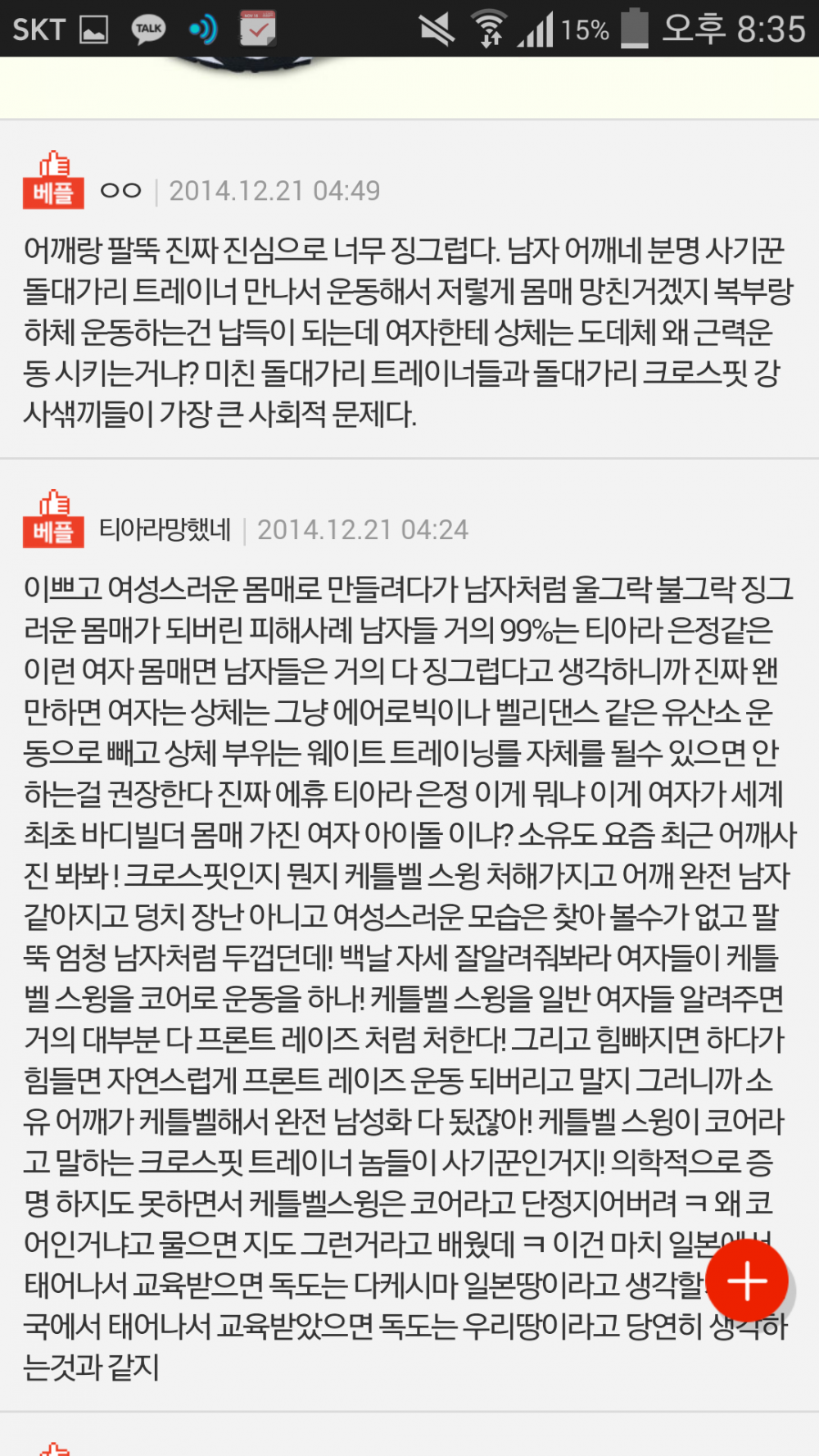Tap the red plus floating button
819x1456 pixels.
click(747, 1281)
